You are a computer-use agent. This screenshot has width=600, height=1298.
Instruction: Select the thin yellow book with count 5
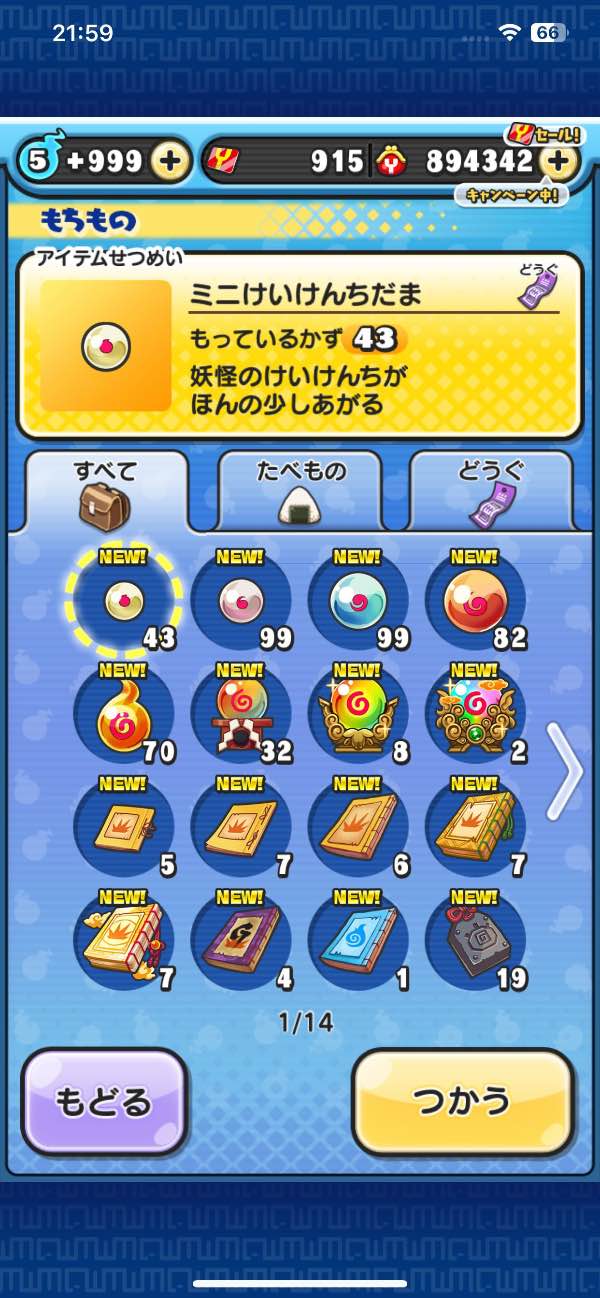click(x=123, y=828)
